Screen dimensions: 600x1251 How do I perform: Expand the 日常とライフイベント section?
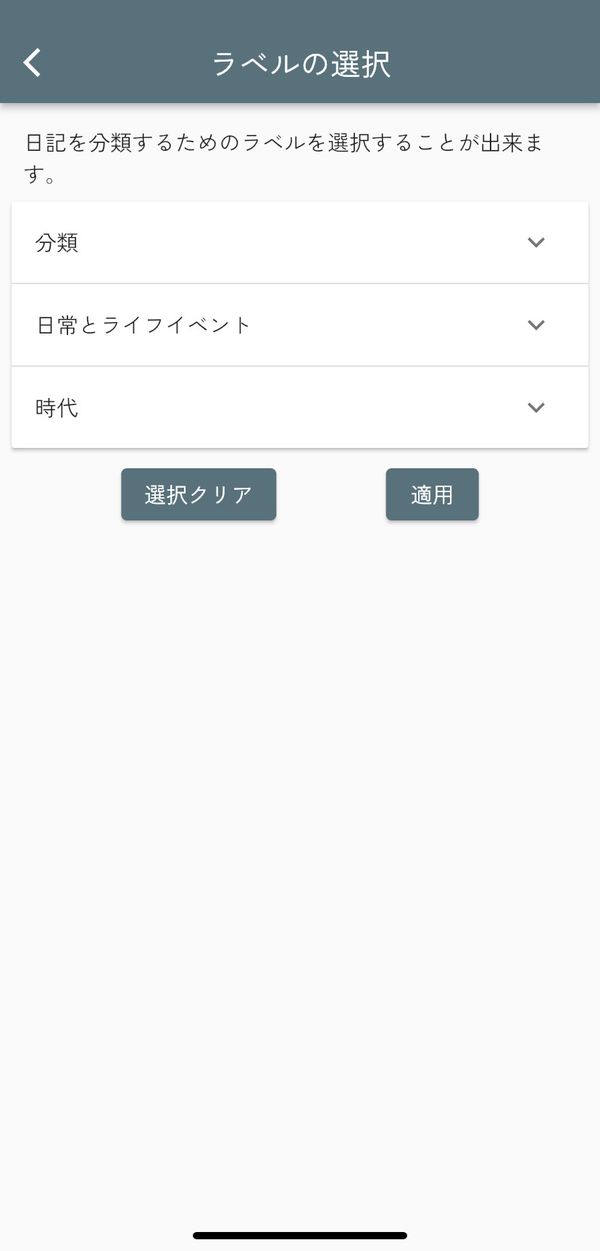coord(300,325)
